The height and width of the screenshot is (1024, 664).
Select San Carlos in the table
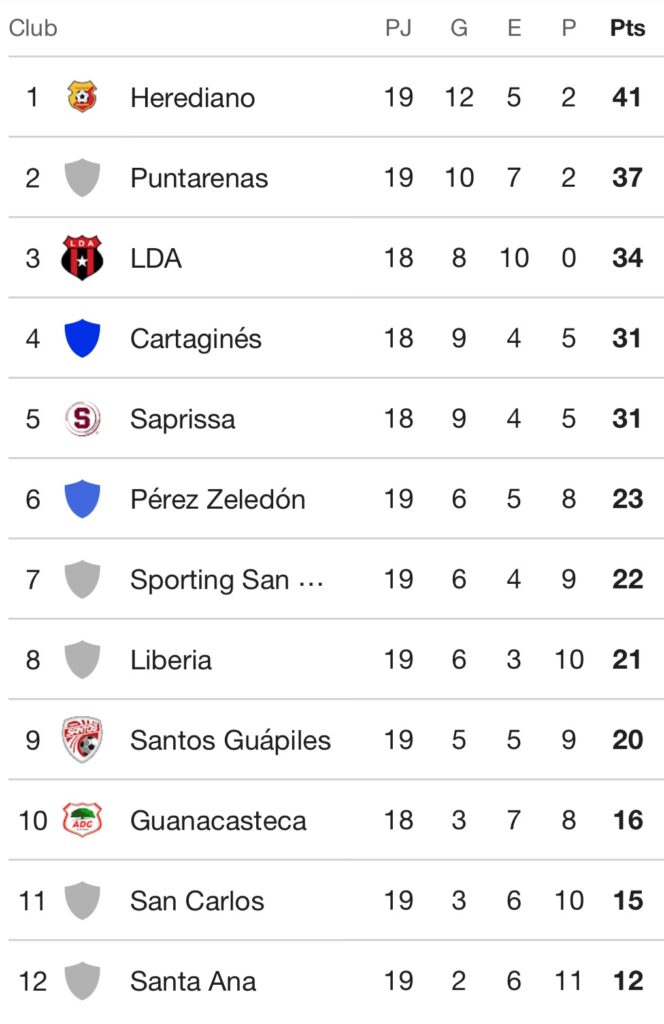197,901
